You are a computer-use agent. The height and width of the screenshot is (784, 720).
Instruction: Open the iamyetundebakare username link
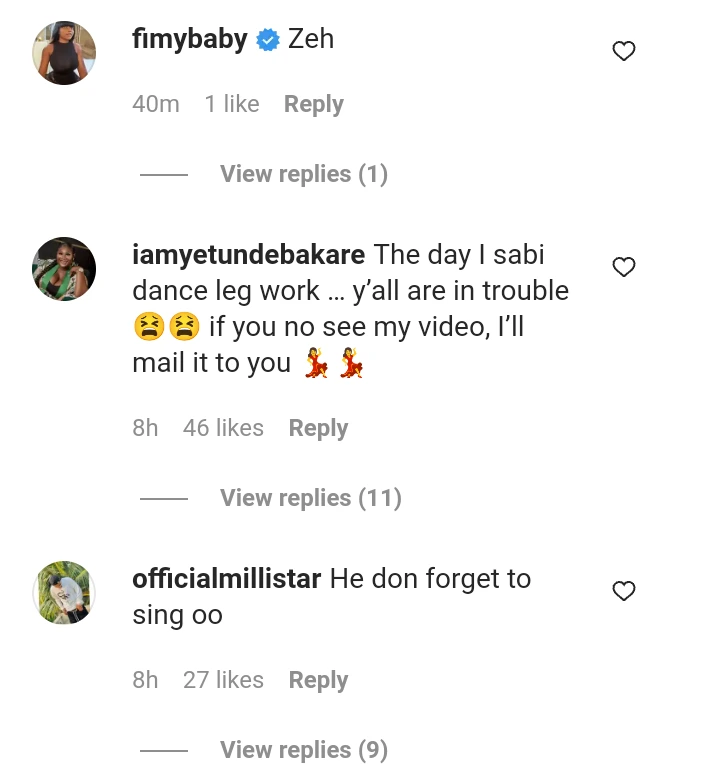[x=248, y=255]
